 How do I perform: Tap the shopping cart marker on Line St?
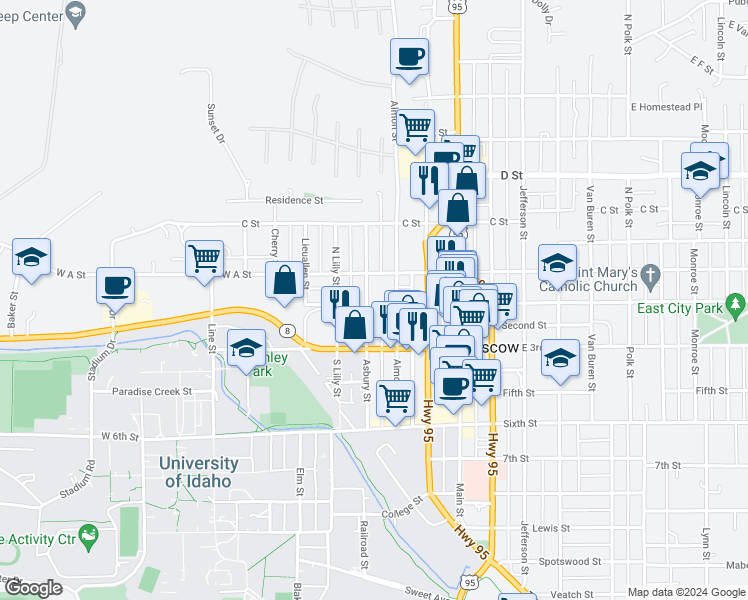coord(204,258)
